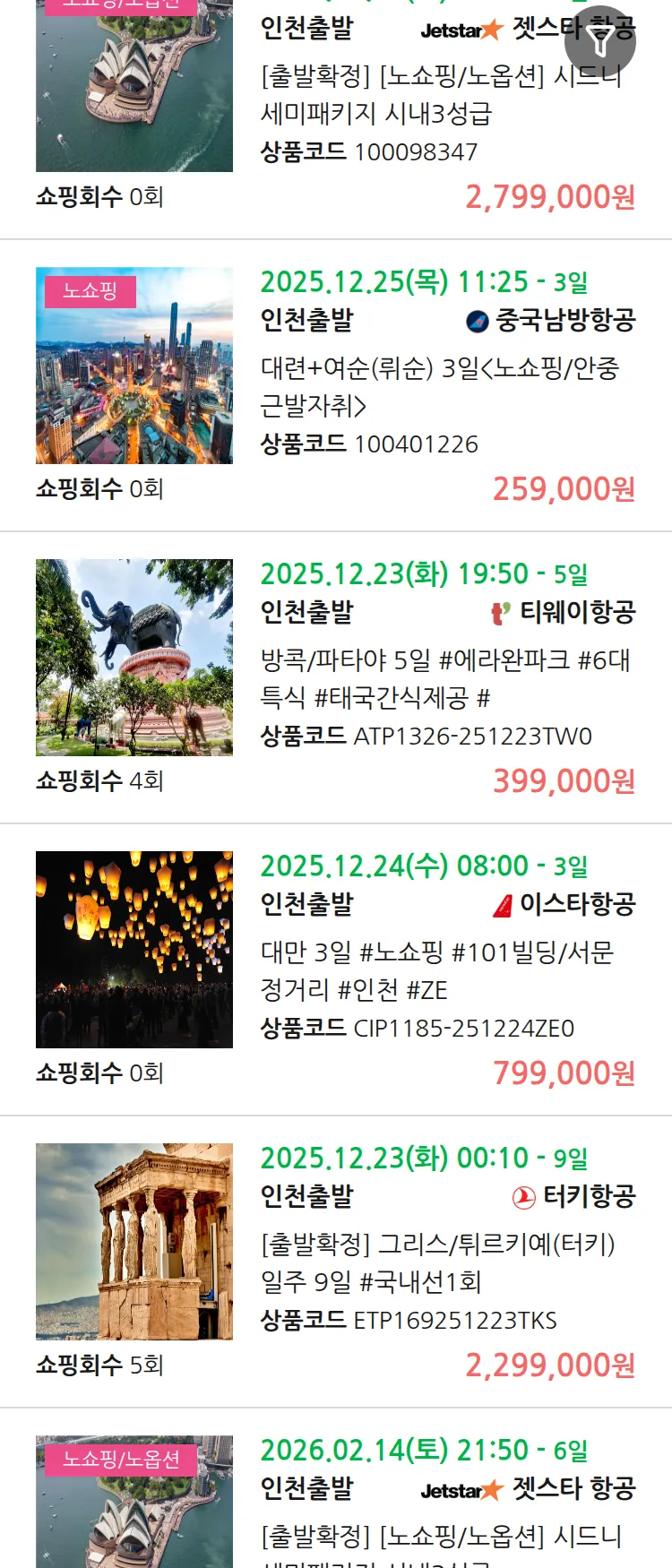Open the floating filter button
Viewport: 672px width, 1568px height.
(599, 40)
